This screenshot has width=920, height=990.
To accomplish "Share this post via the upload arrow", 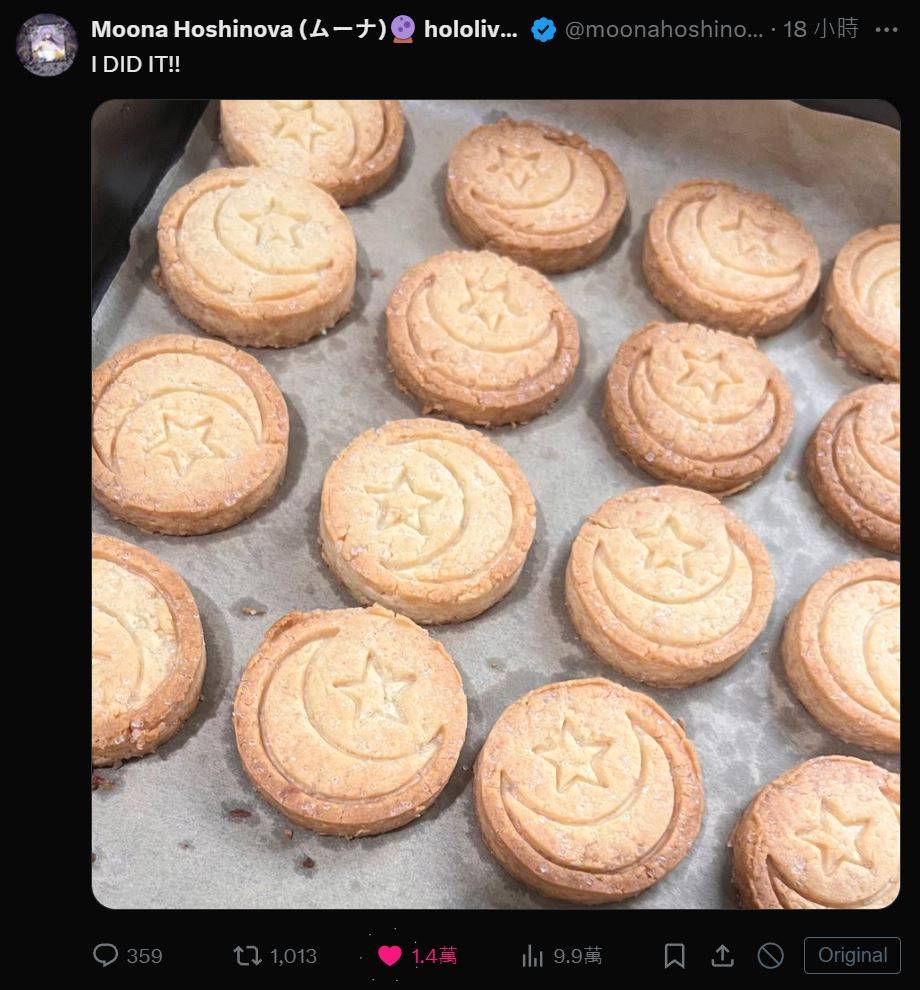I will click(722, 956).
